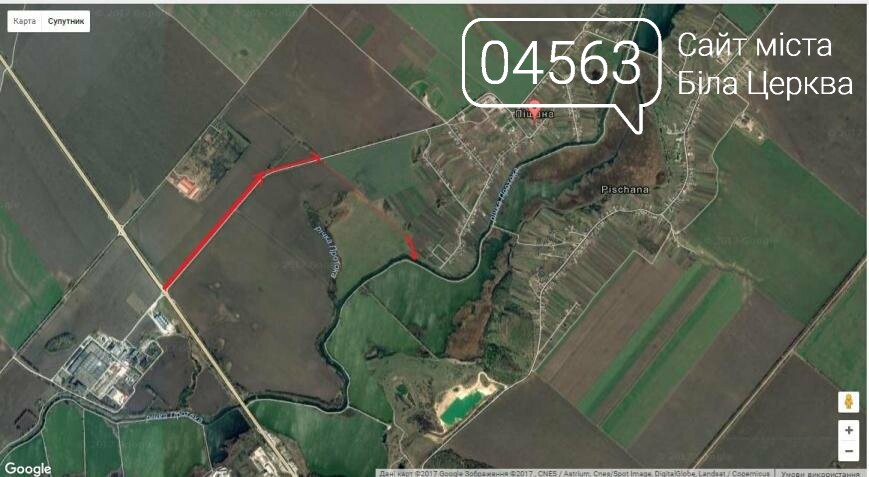Activate the Street View pegman
The width and height of the screenshot is (869, 477).
pyautogui.click(x=848, y=402)
